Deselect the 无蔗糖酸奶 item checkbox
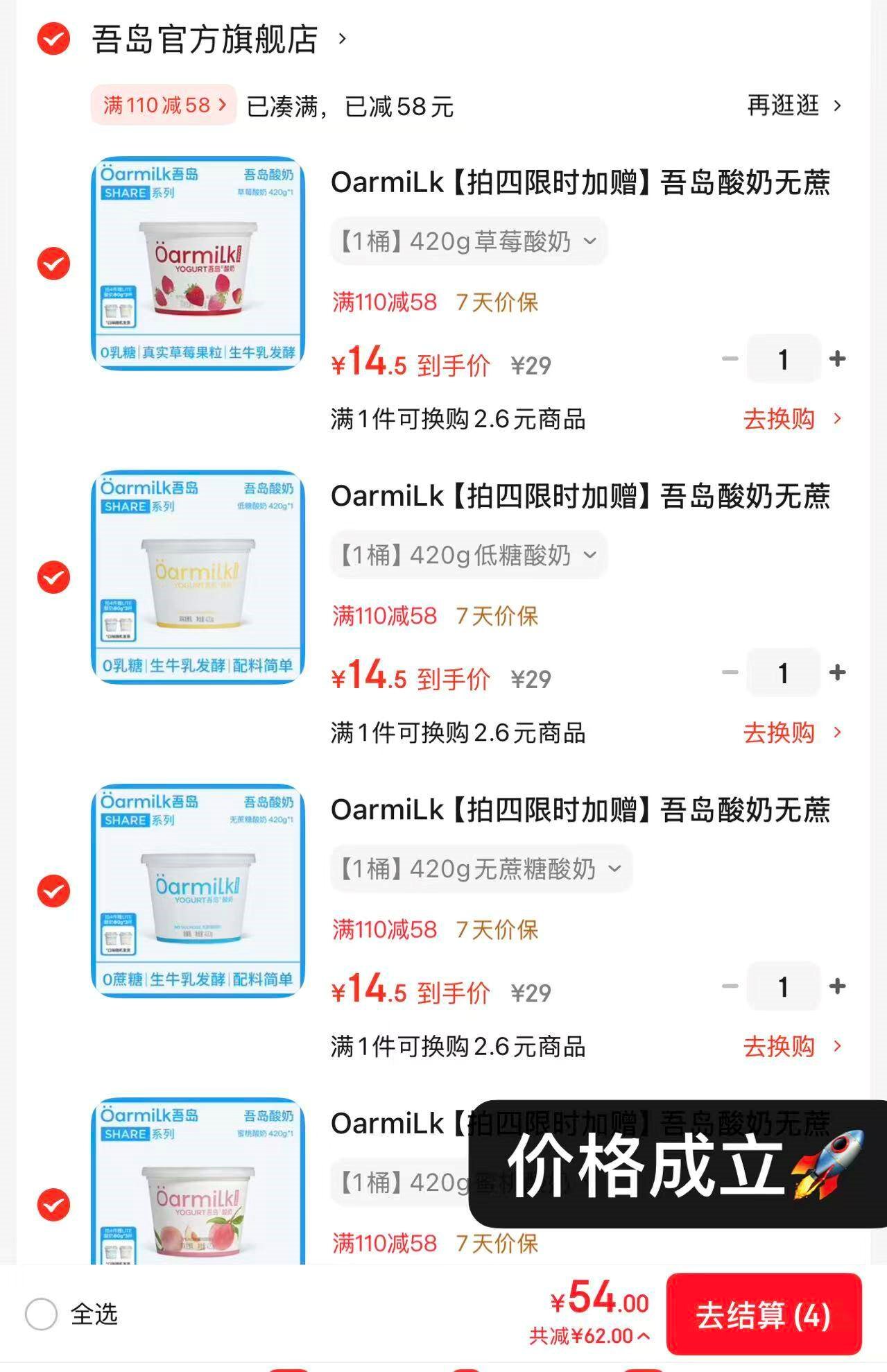 pos(53,891)
